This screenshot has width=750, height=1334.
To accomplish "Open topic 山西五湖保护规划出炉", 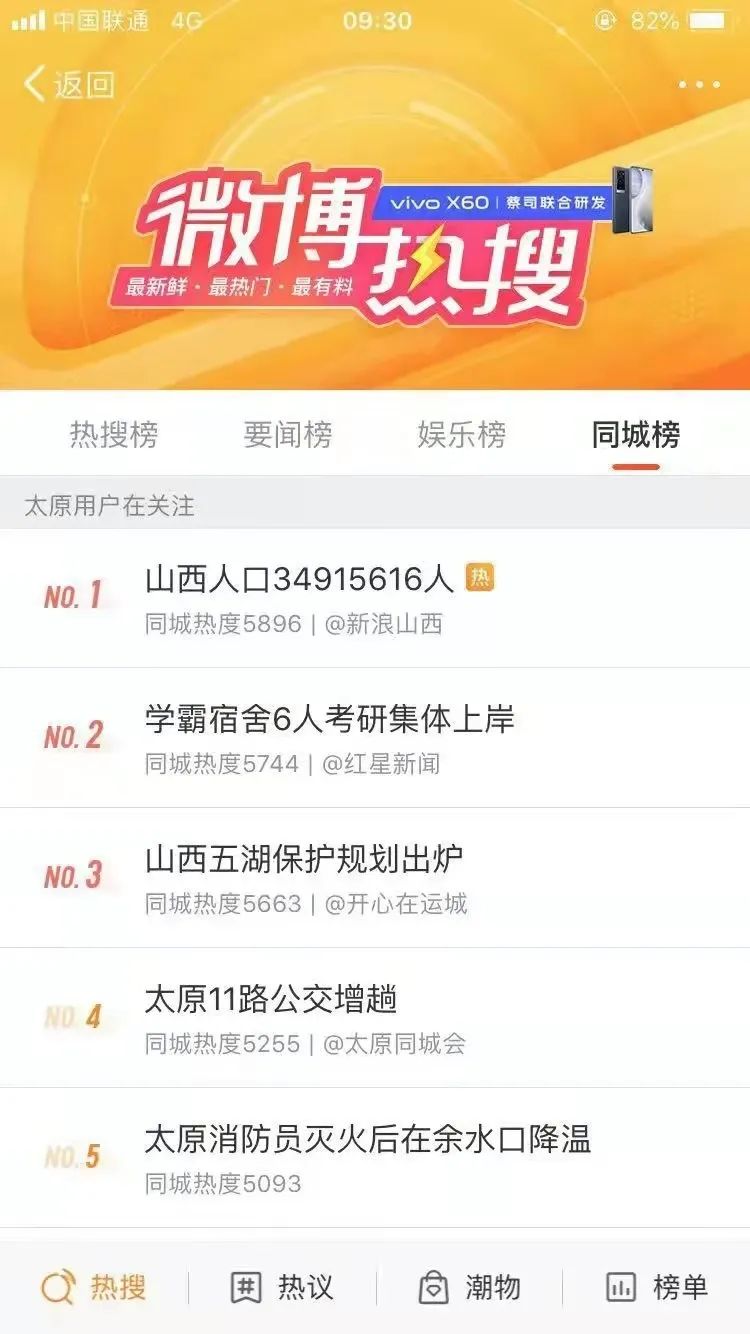I will point(304,859).
